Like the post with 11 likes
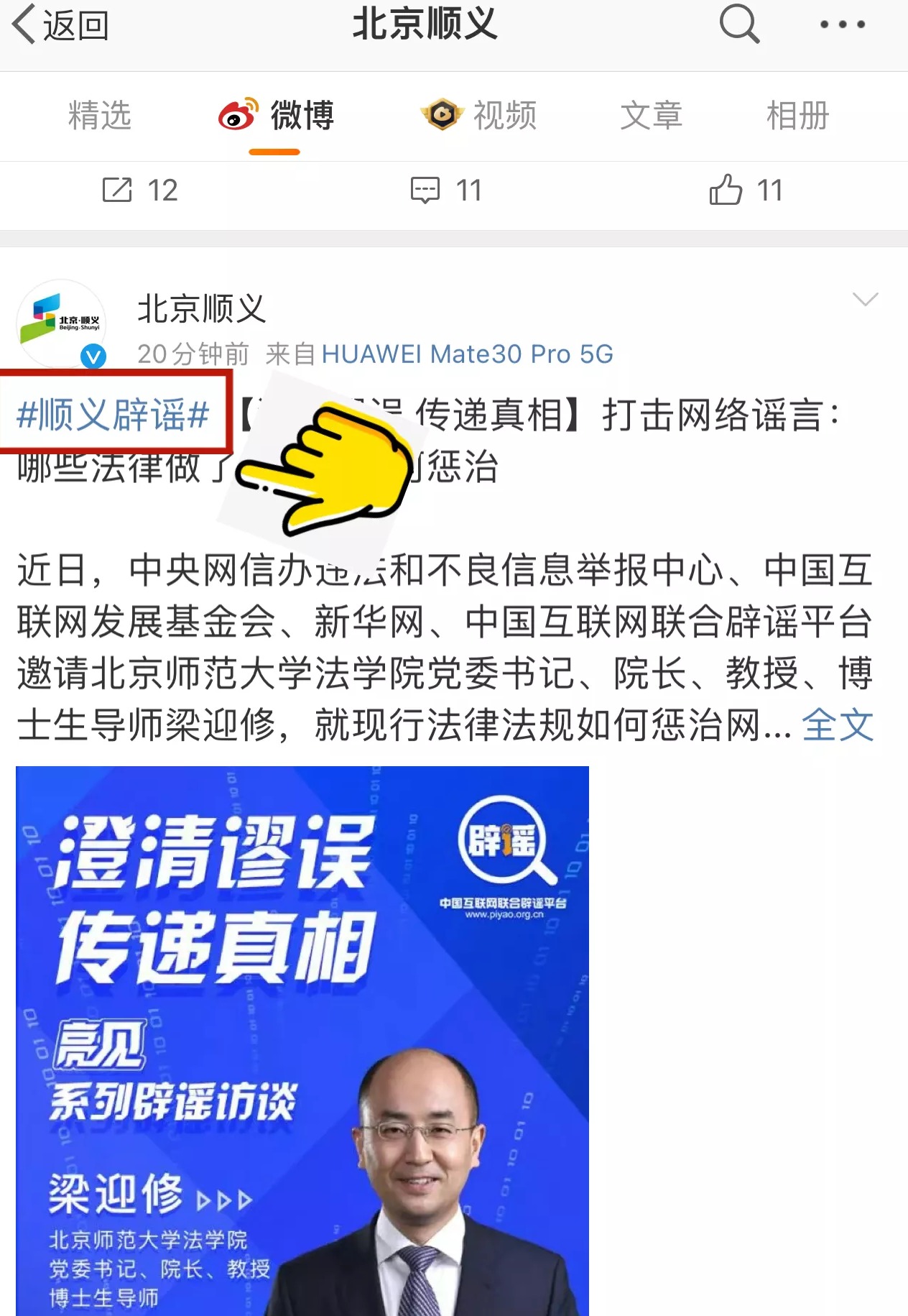 (746, 190)
